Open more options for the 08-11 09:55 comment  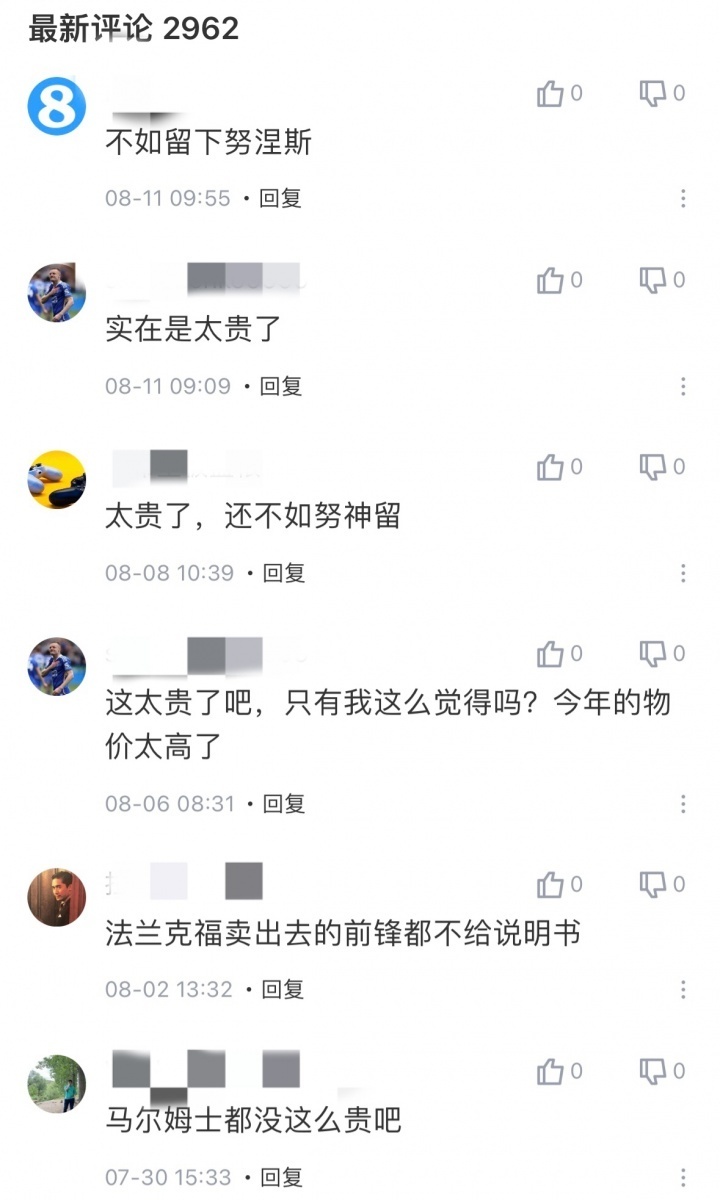pos(683,198)
